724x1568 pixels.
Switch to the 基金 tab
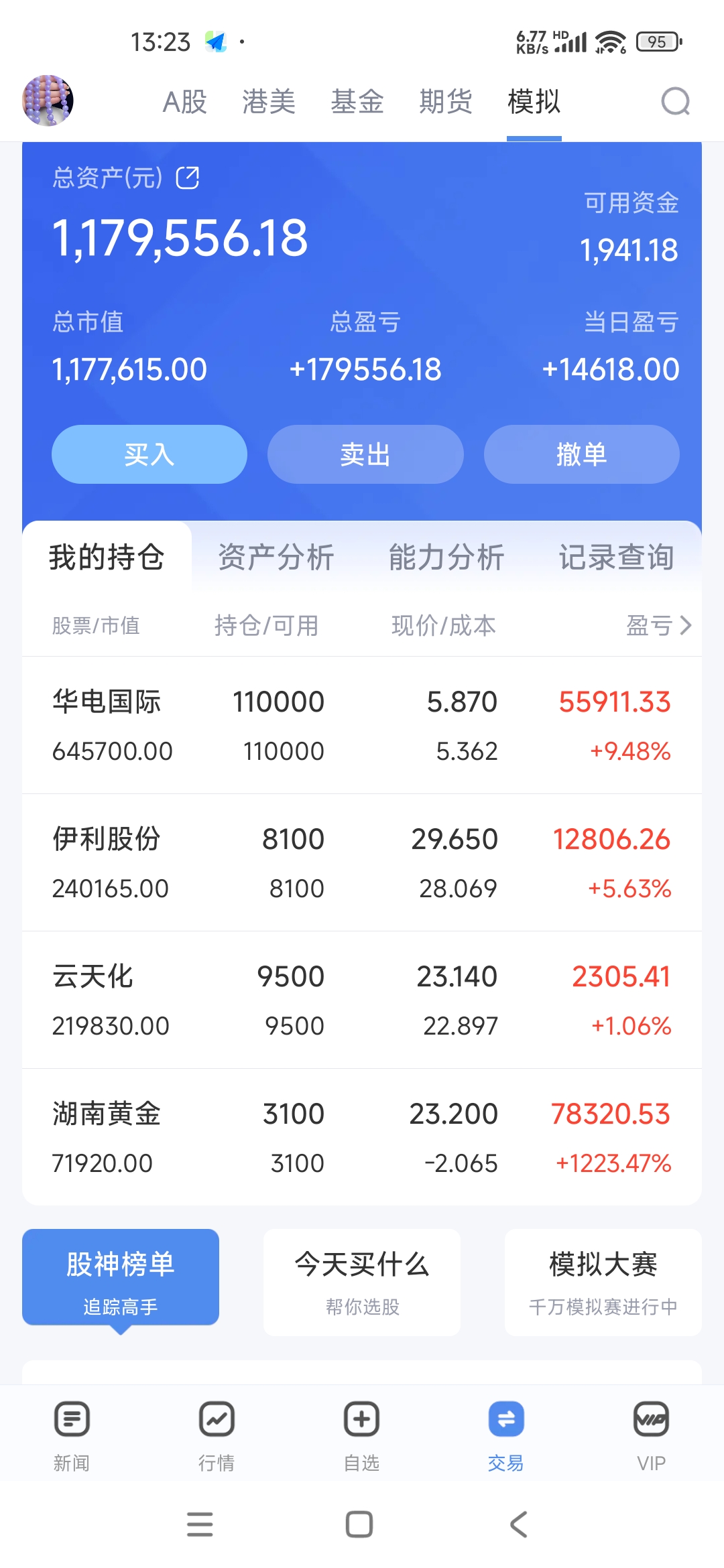point(357,102)
